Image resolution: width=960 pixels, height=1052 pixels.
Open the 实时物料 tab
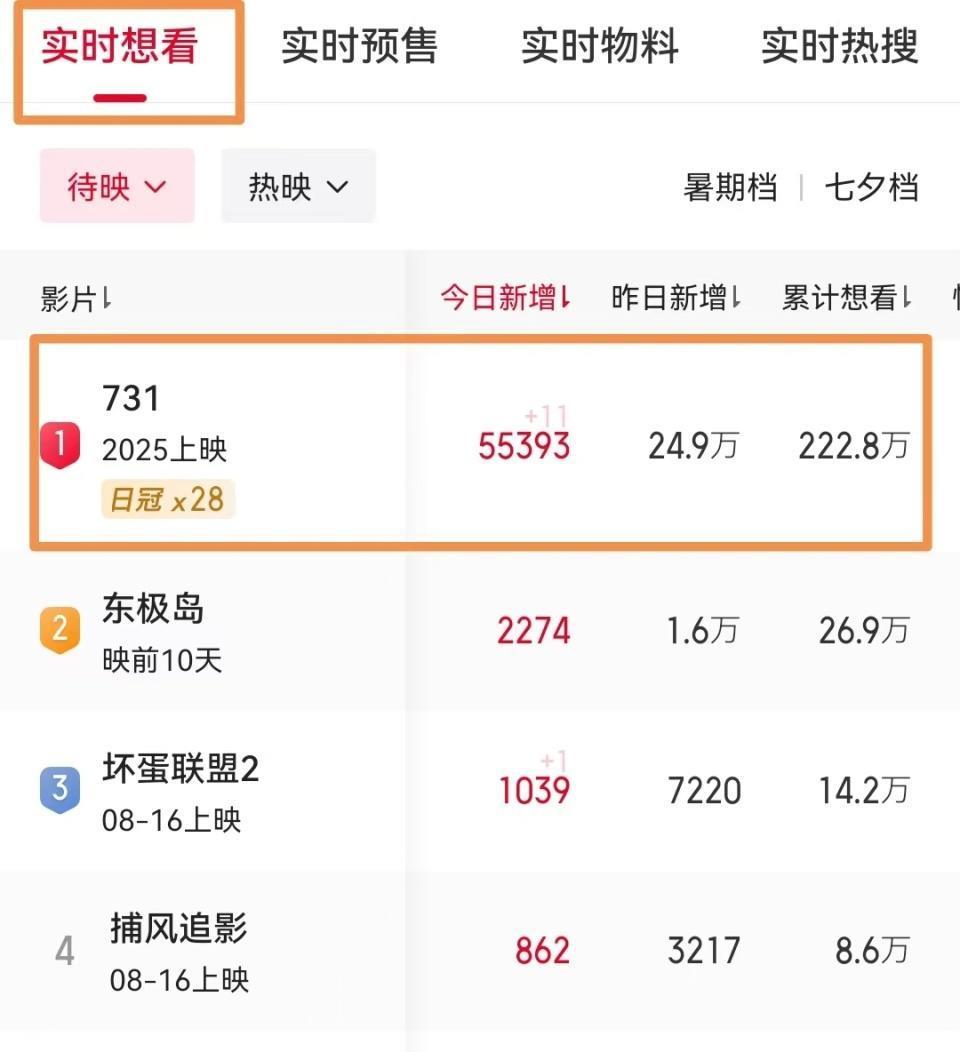(x=599, y=46)
